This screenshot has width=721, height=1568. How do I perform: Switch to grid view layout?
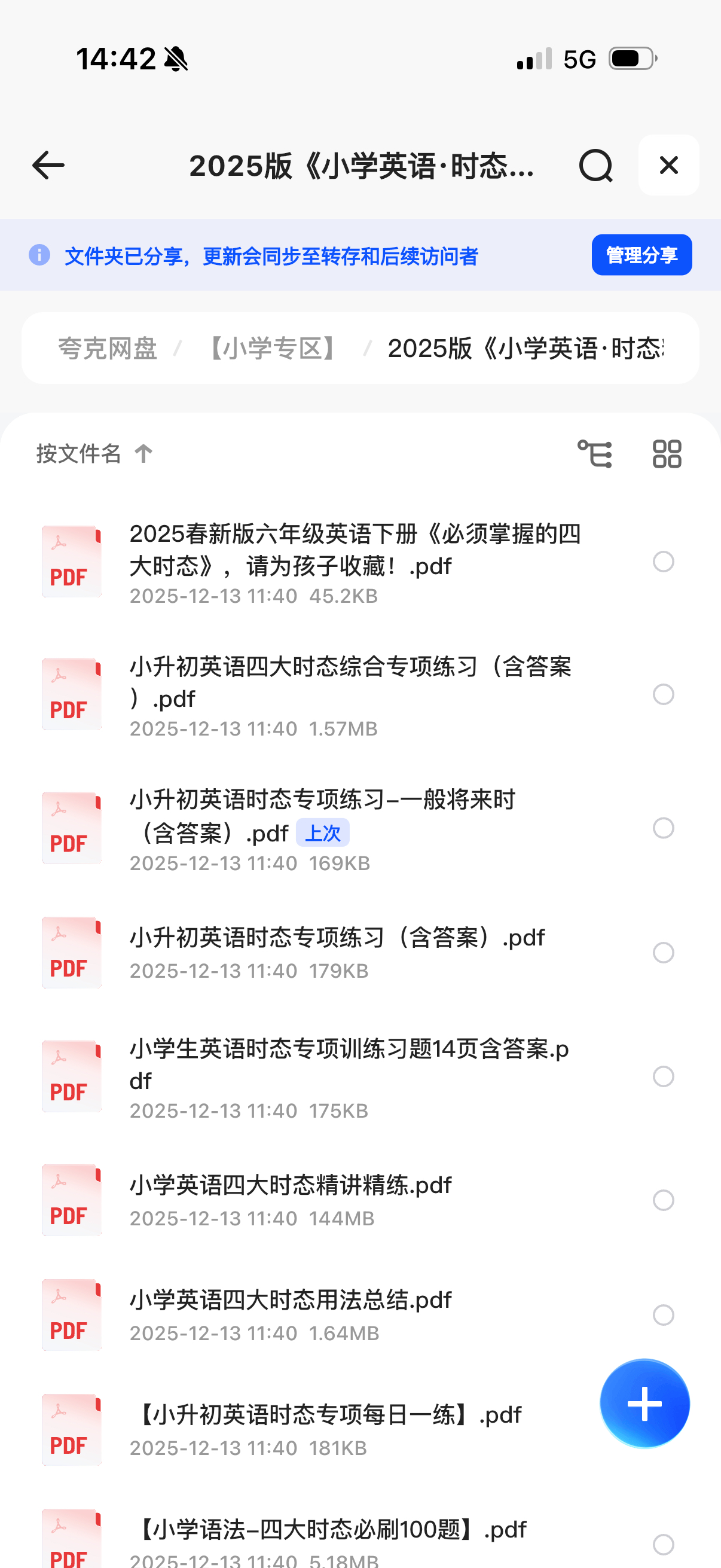click(667, 454)
